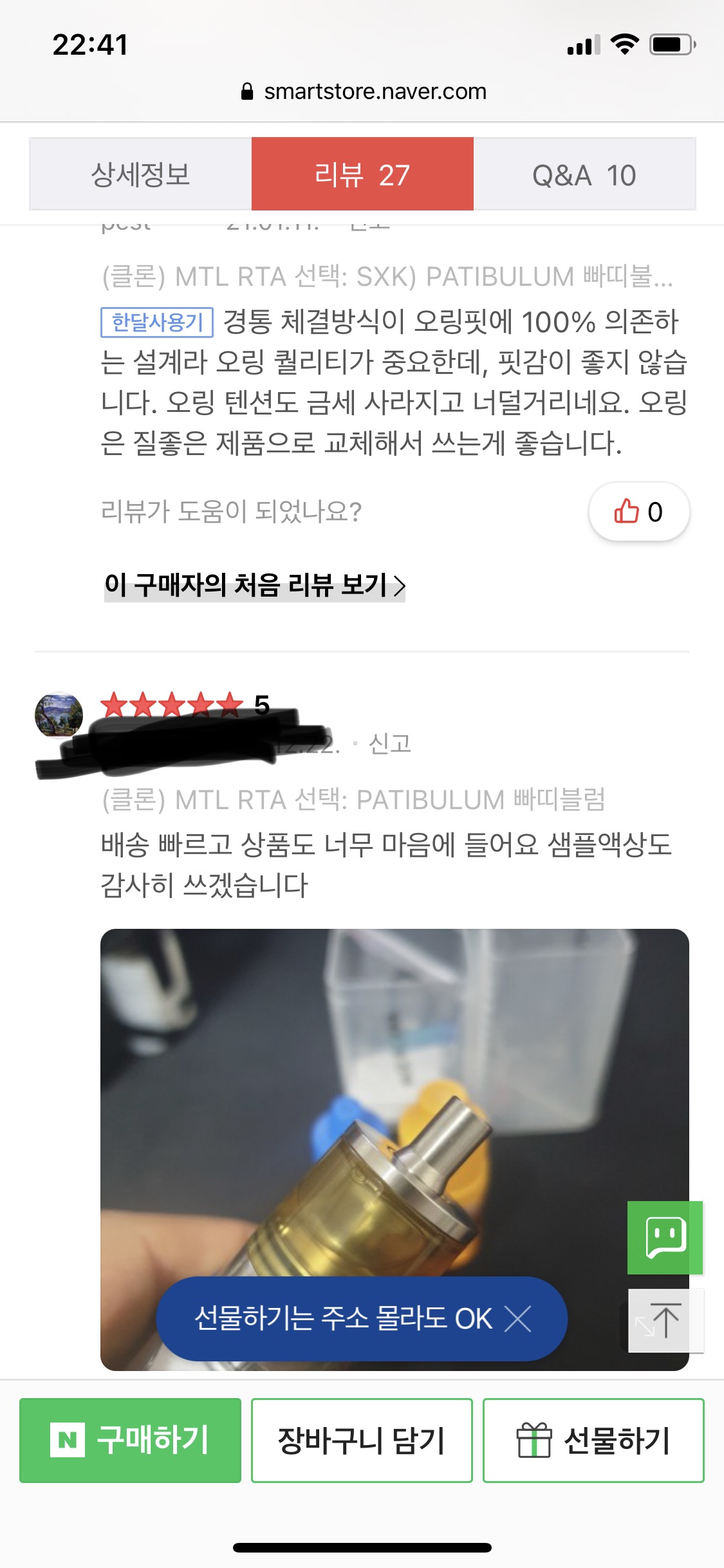Viewport: 724px width, 1568px height.
Task: Report the five-star review via 신고
Action: [x=389, y=744]
